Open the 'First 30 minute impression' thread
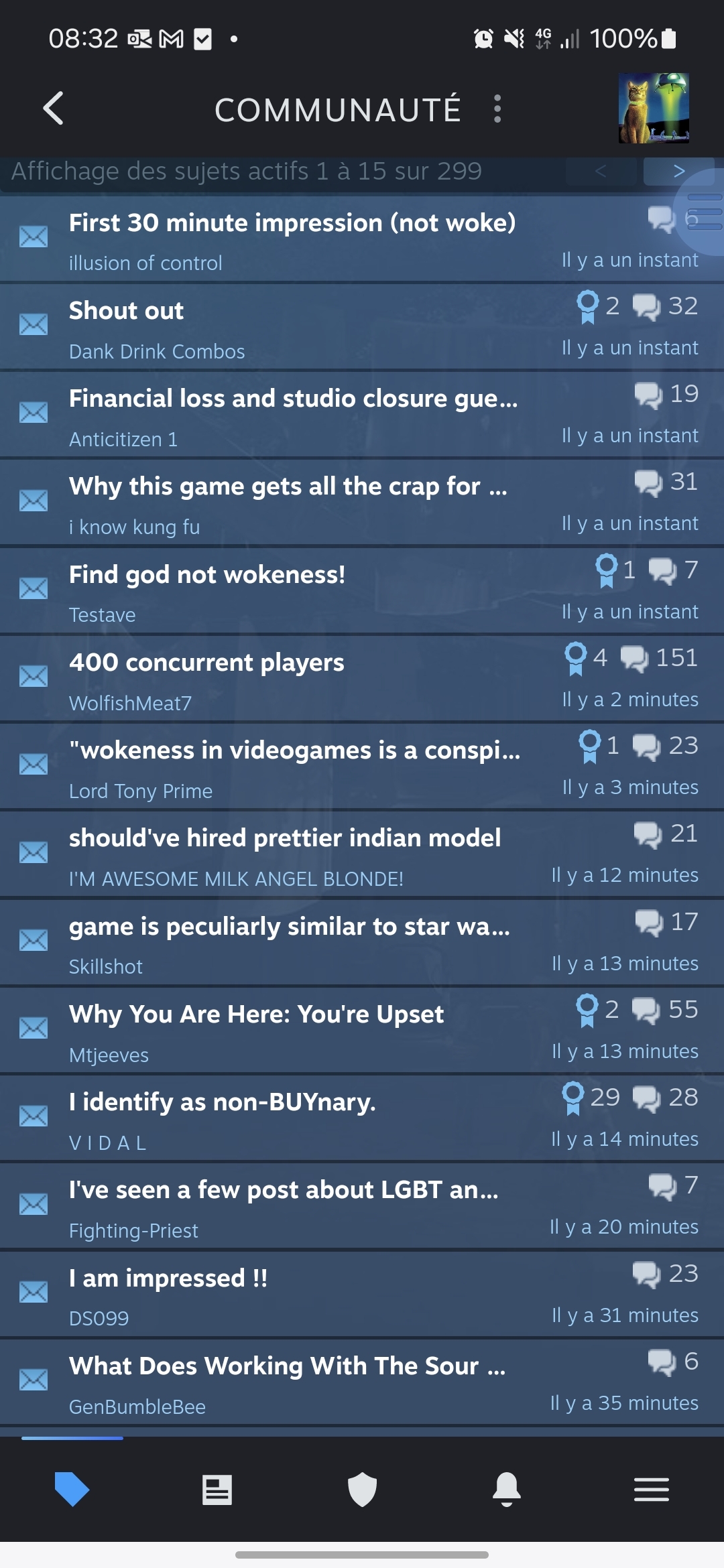 point(292,223)
